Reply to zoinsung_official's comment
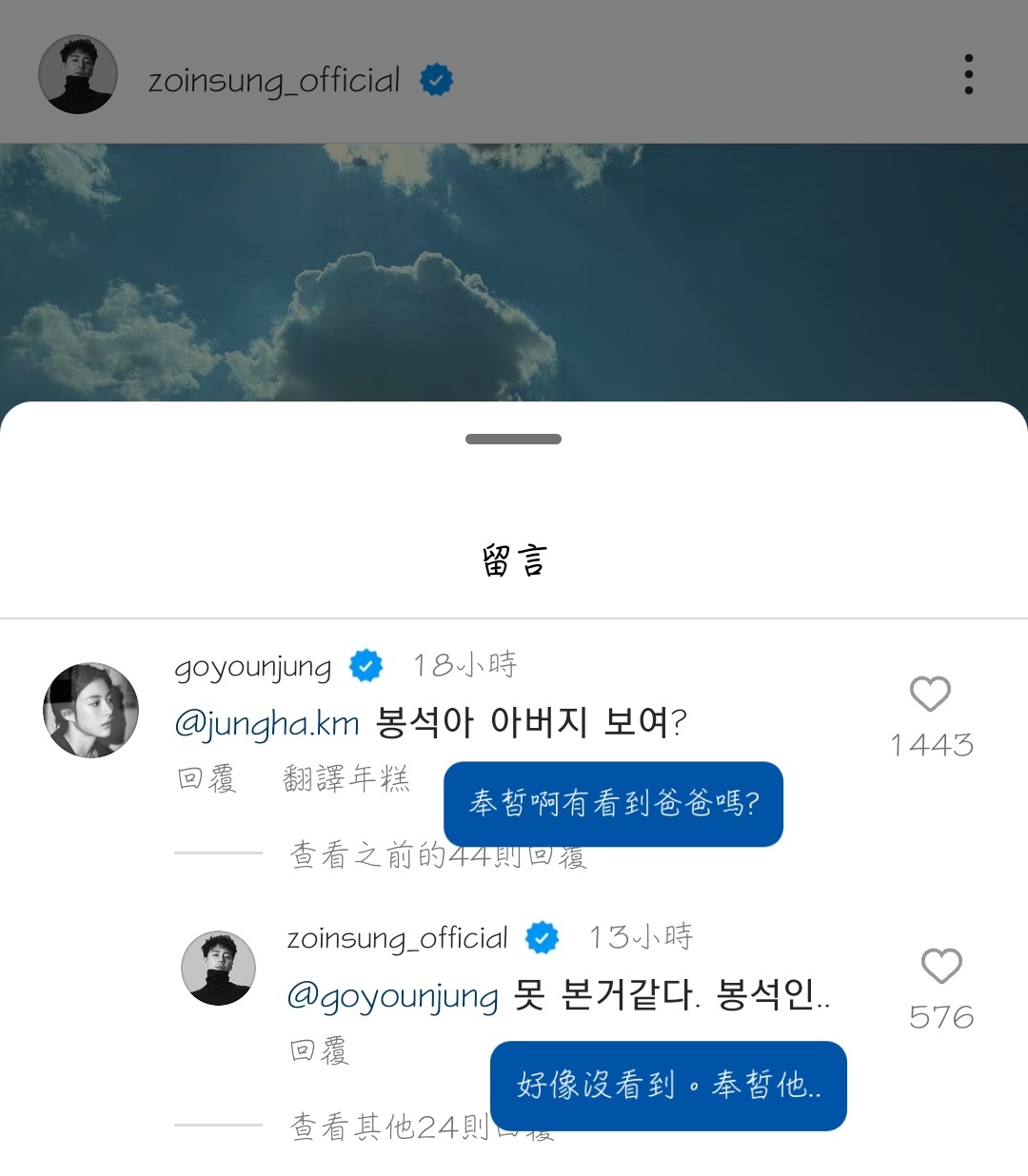1028x1176 pixels. [319, 1050]
